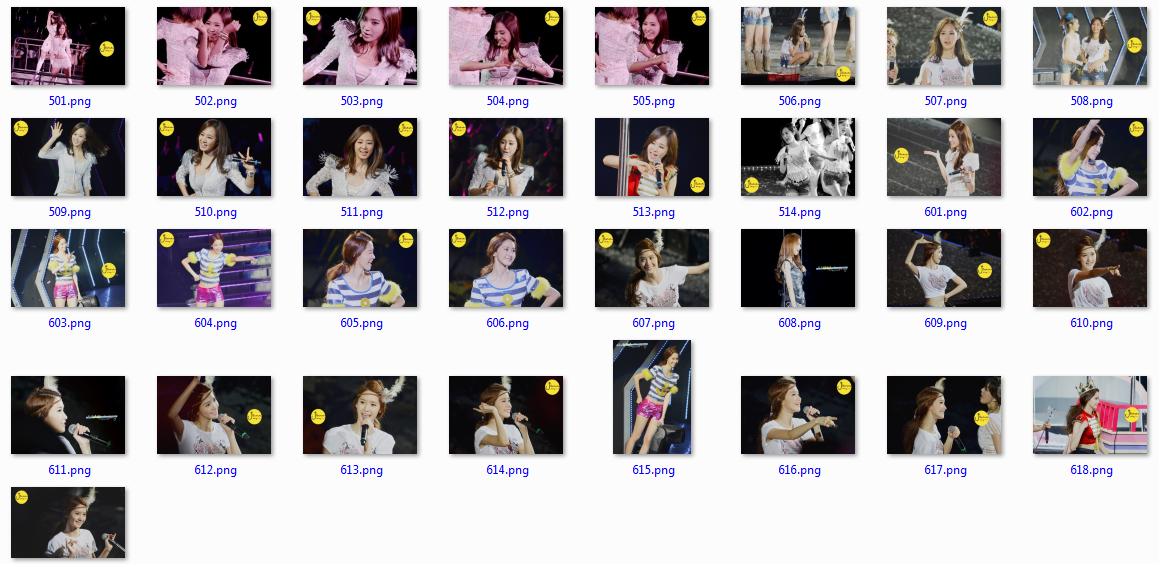
Task: Open the portrait image 615.png
Action: 652,398
